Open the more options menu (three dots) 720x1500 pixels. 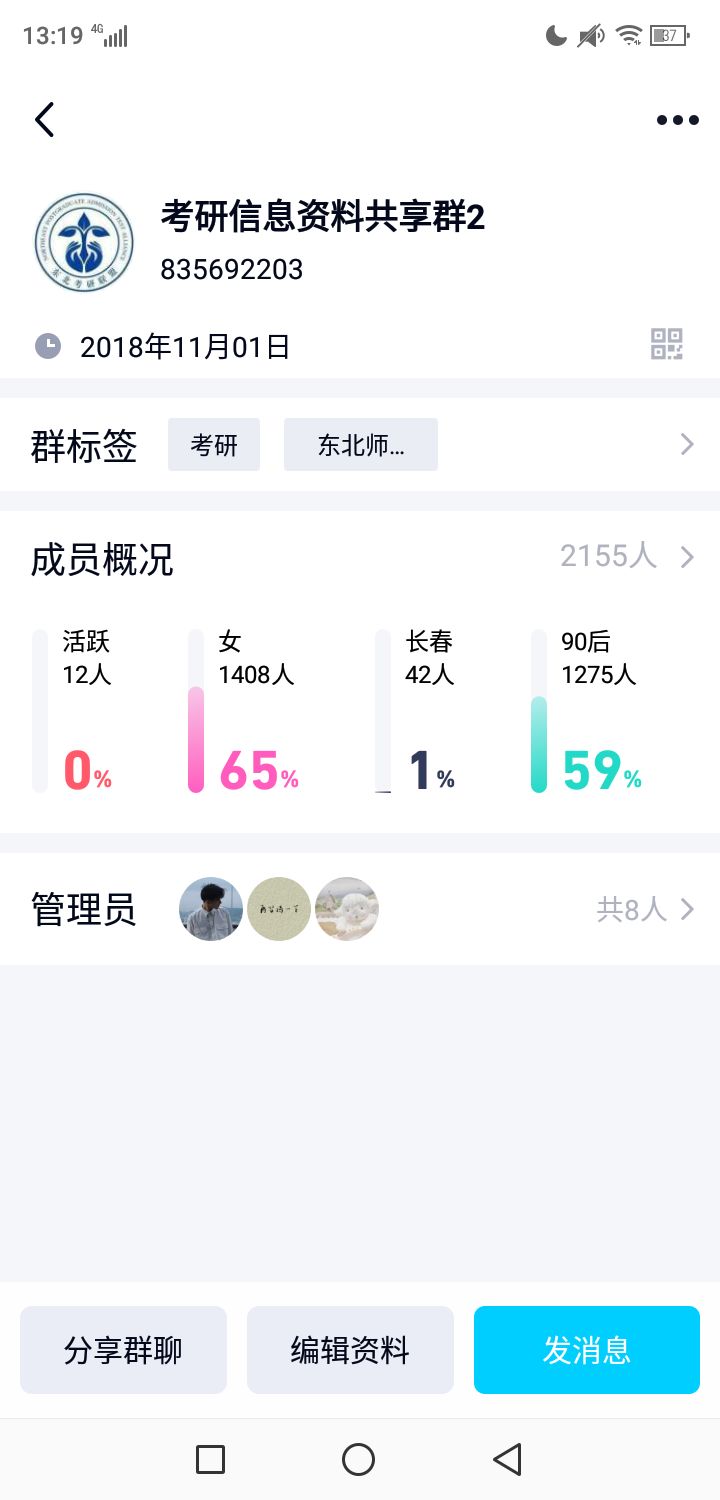pyautogui.click(x=676, y=119)
